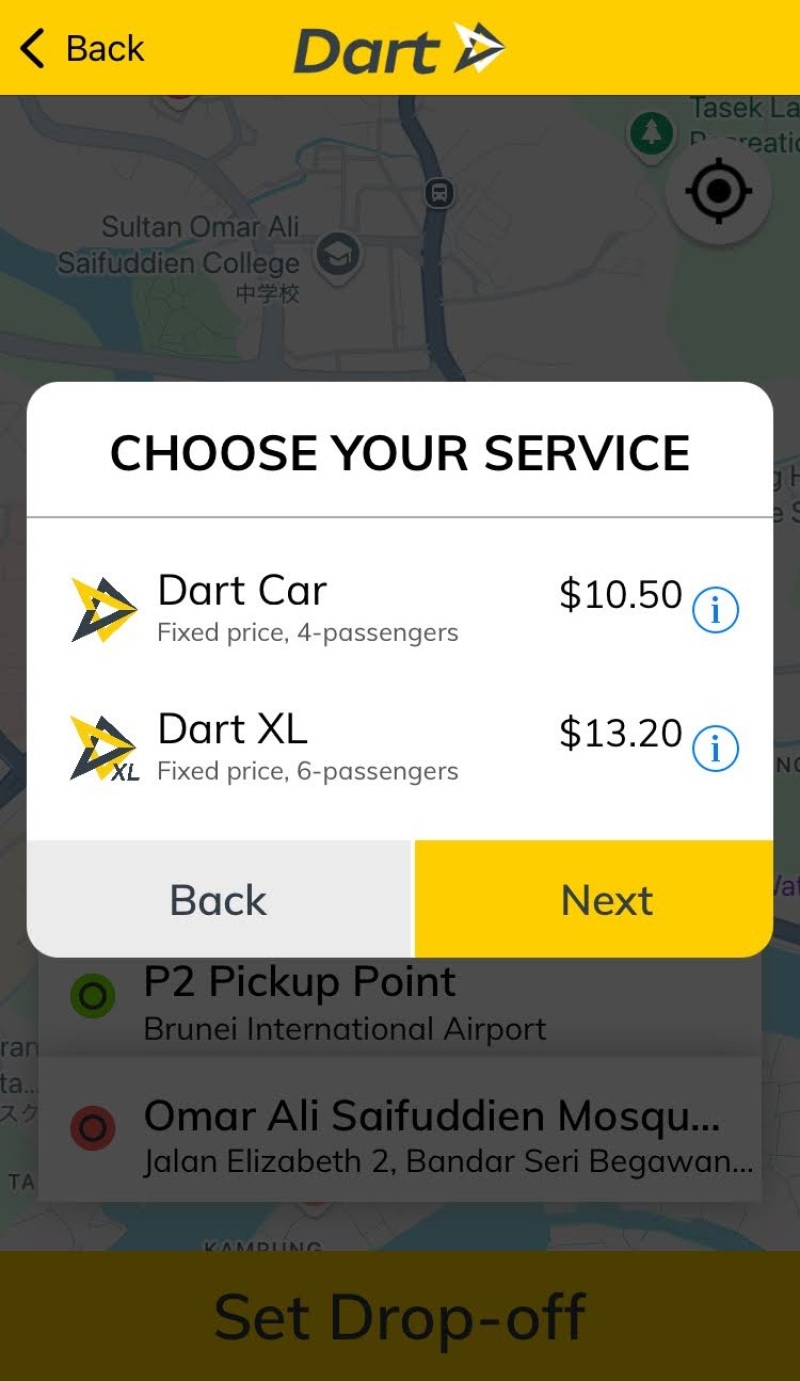This screenshot has width=800, height=1381.
Task: Go back using the top bar Back arrow
Action: point(80,48)
